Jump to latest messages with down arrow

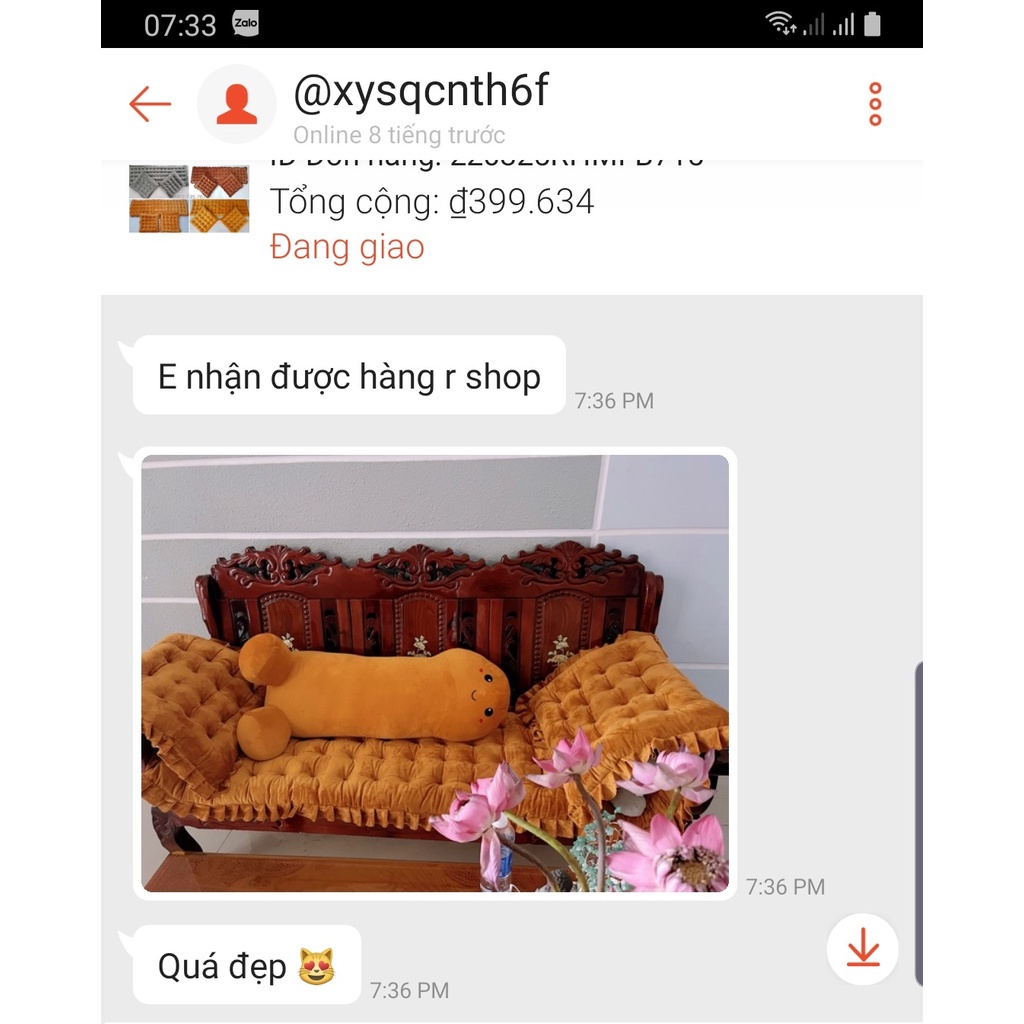(x=862, y=949)
